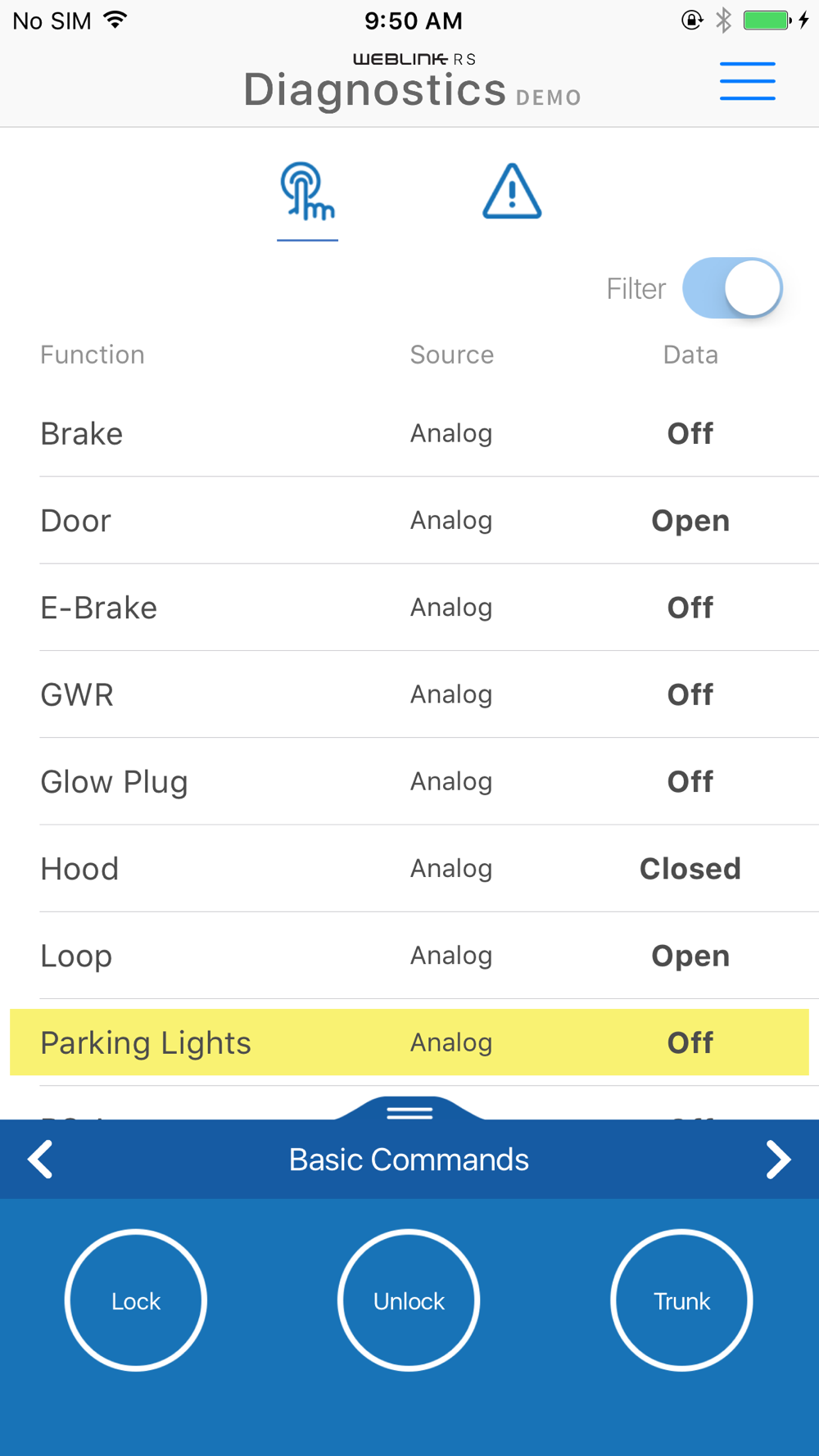Go to previous command group

(x=40, y=1160)
